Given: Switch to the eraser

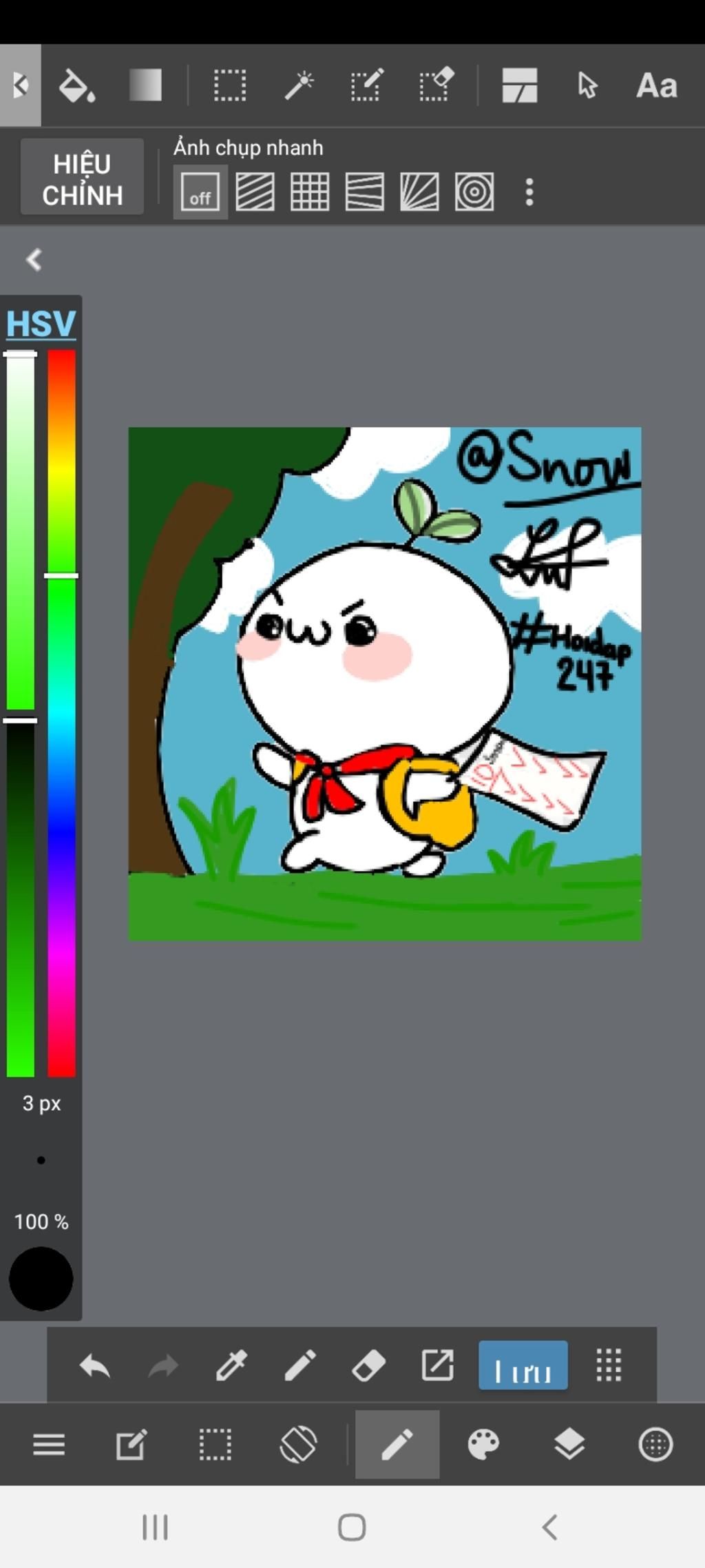Looking at the screenshot, I should point(368,1365).
